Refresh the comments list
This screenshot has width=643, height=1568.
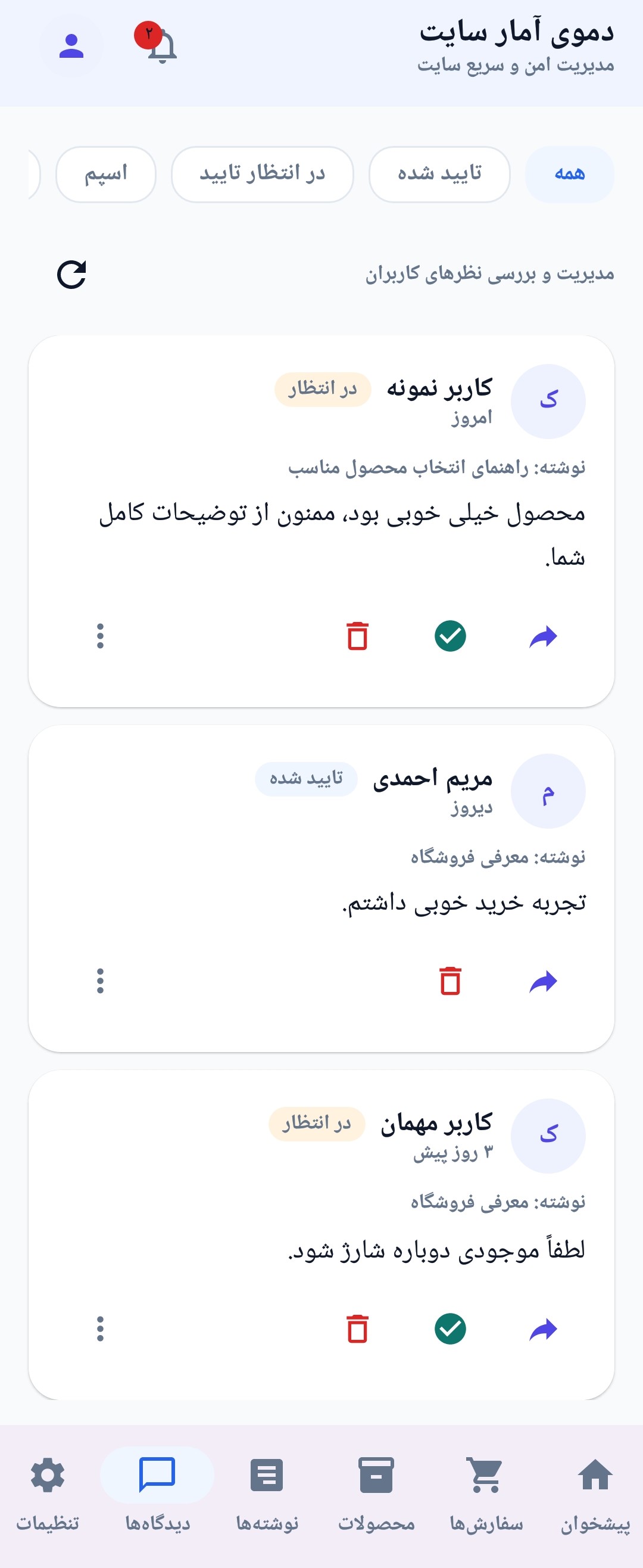[x=72, y=274]
